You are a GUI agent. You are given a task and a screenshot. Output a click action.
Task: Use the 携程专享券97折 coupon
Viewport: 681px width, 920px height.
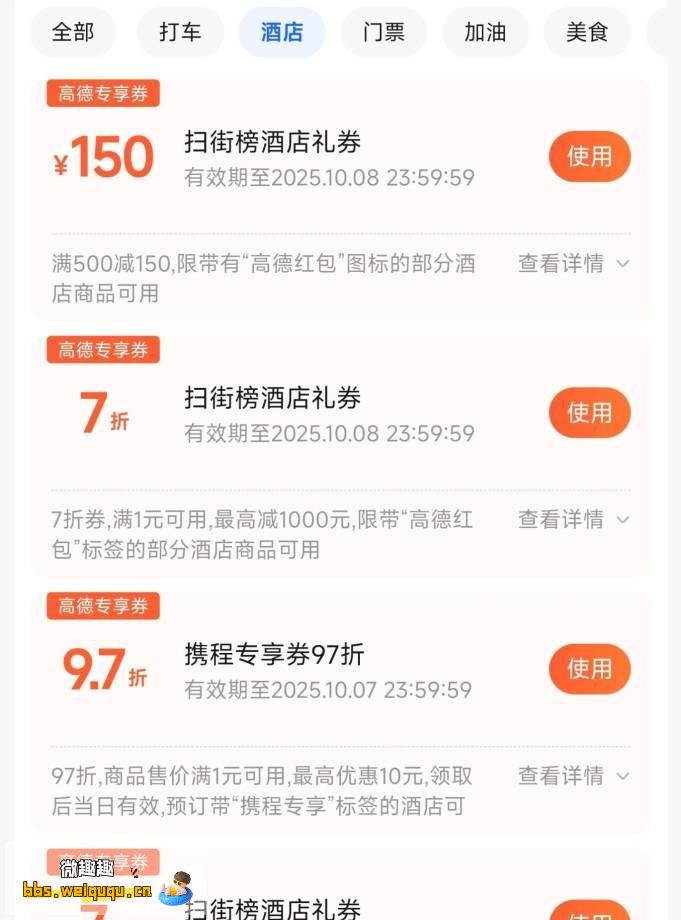tap(589, 668)
